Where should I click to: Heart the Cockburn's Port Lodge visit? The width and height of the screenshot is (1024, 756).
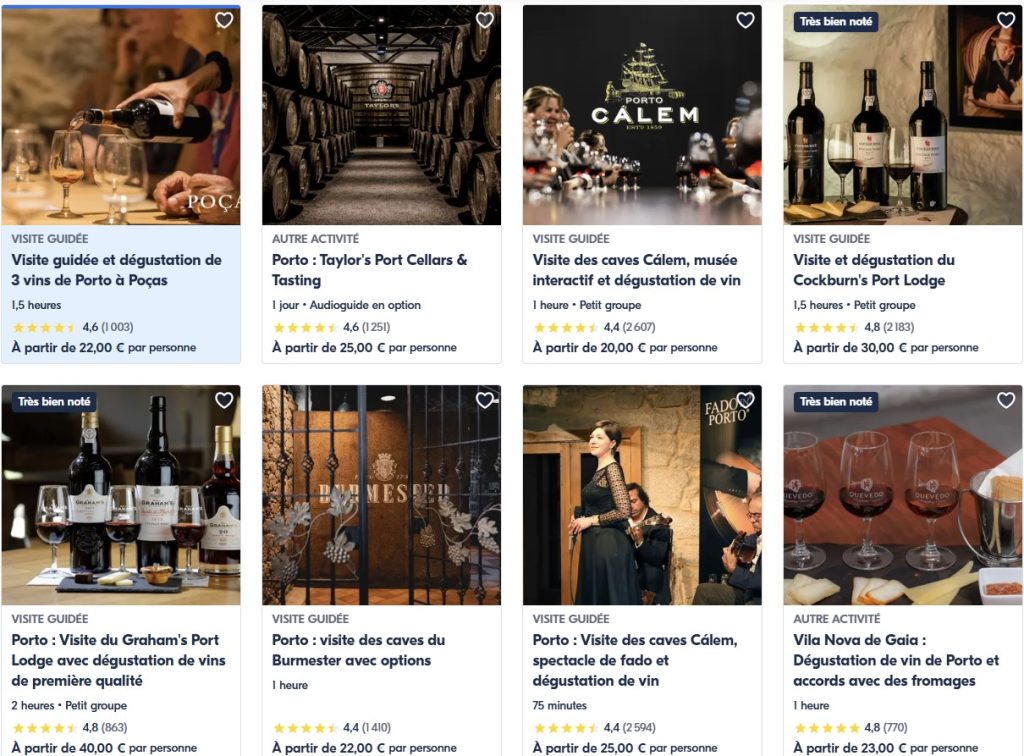coord(1006,20)
